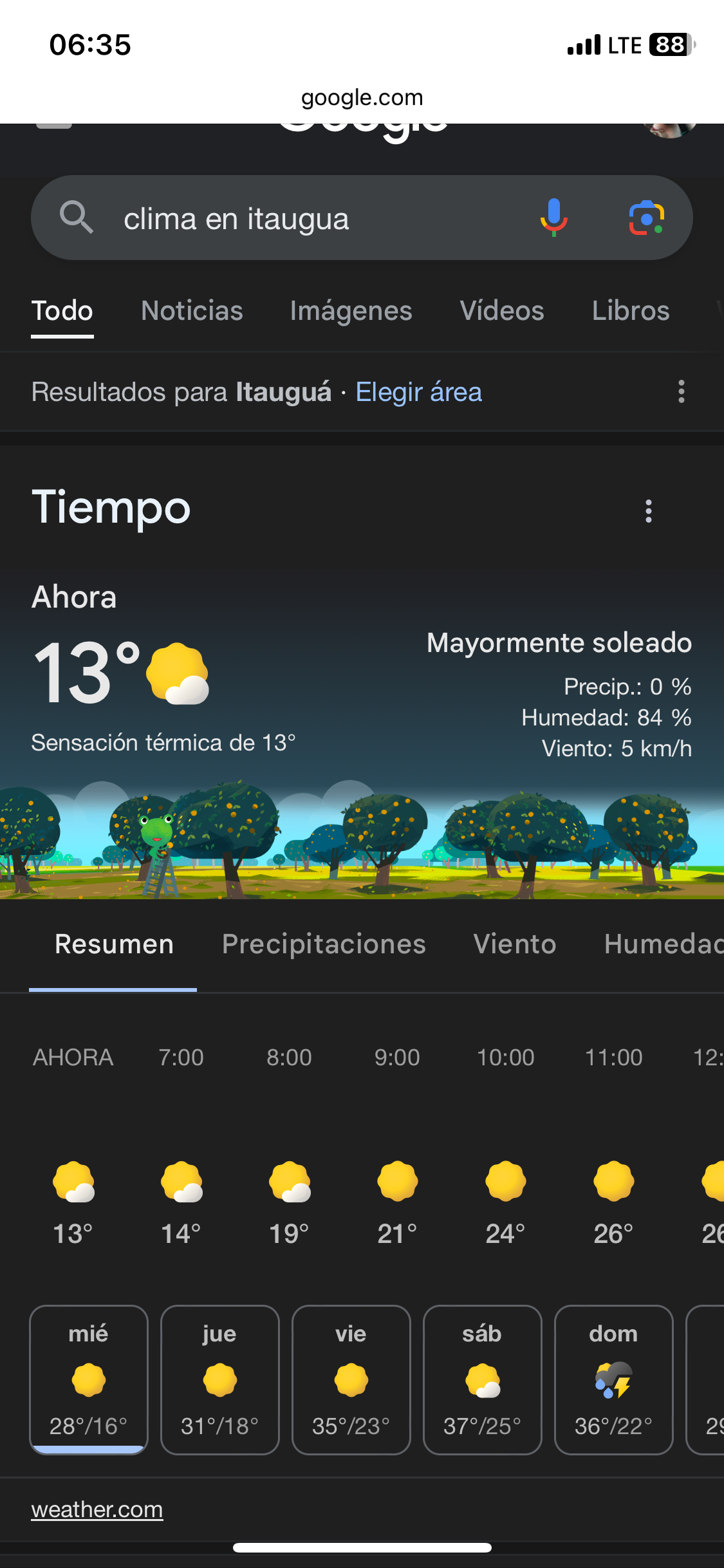
Task: Open the dom forecast with thunderstorm
Action: 613,1379
